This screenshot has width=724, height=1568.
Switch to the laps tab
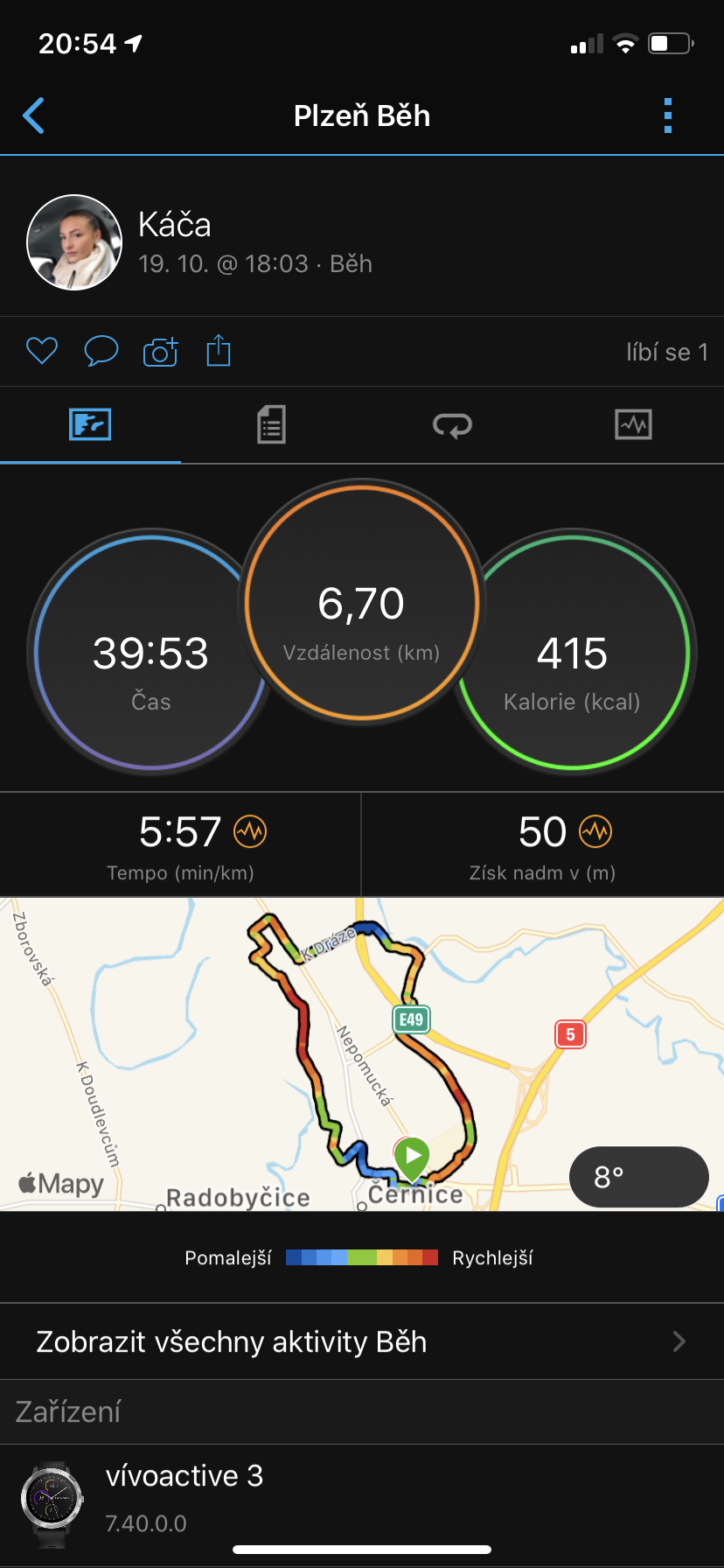(452, 425)
